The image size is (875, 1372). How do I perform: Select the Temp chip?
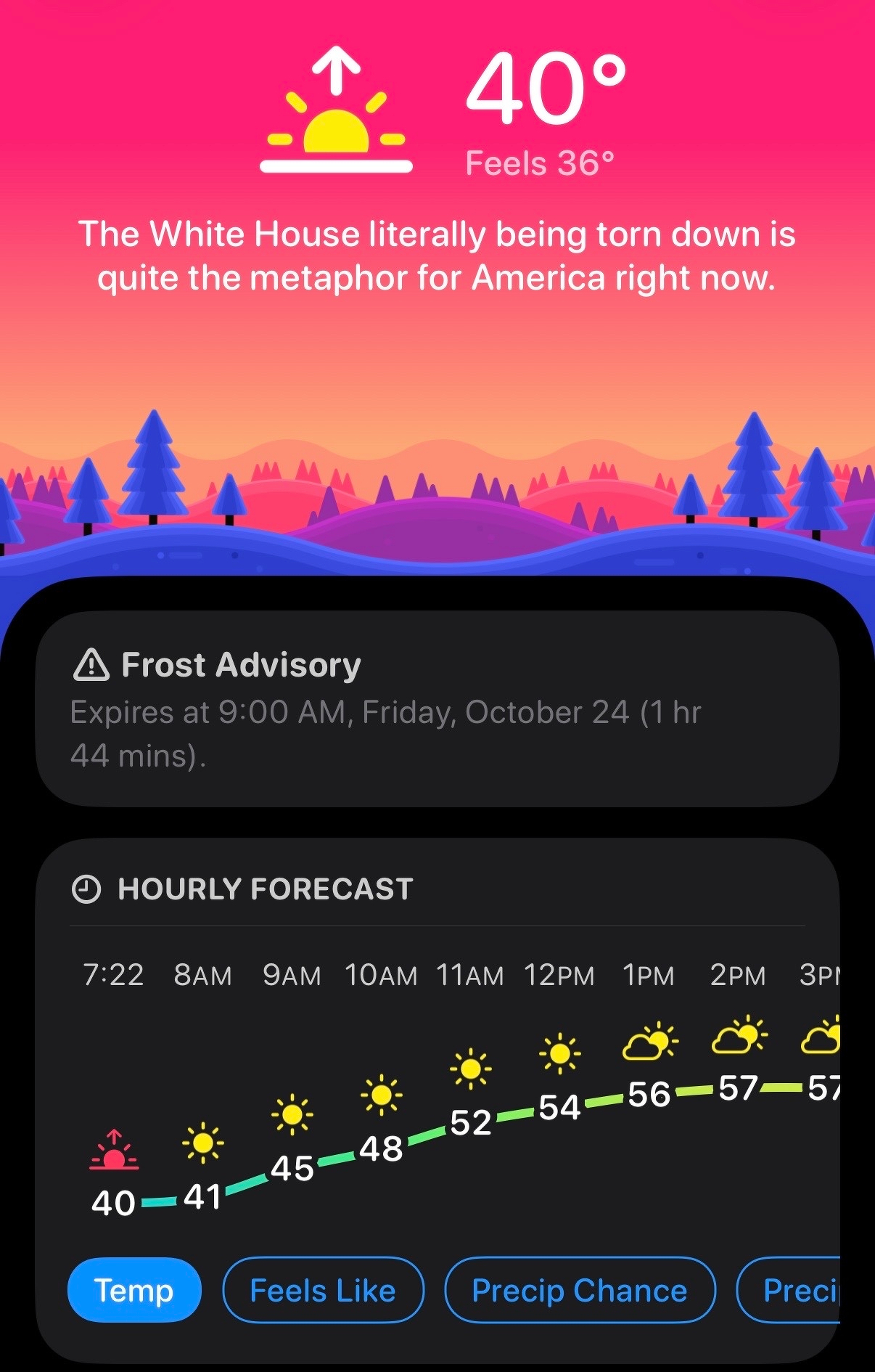pyautogui.click(x=134, y=1290)
